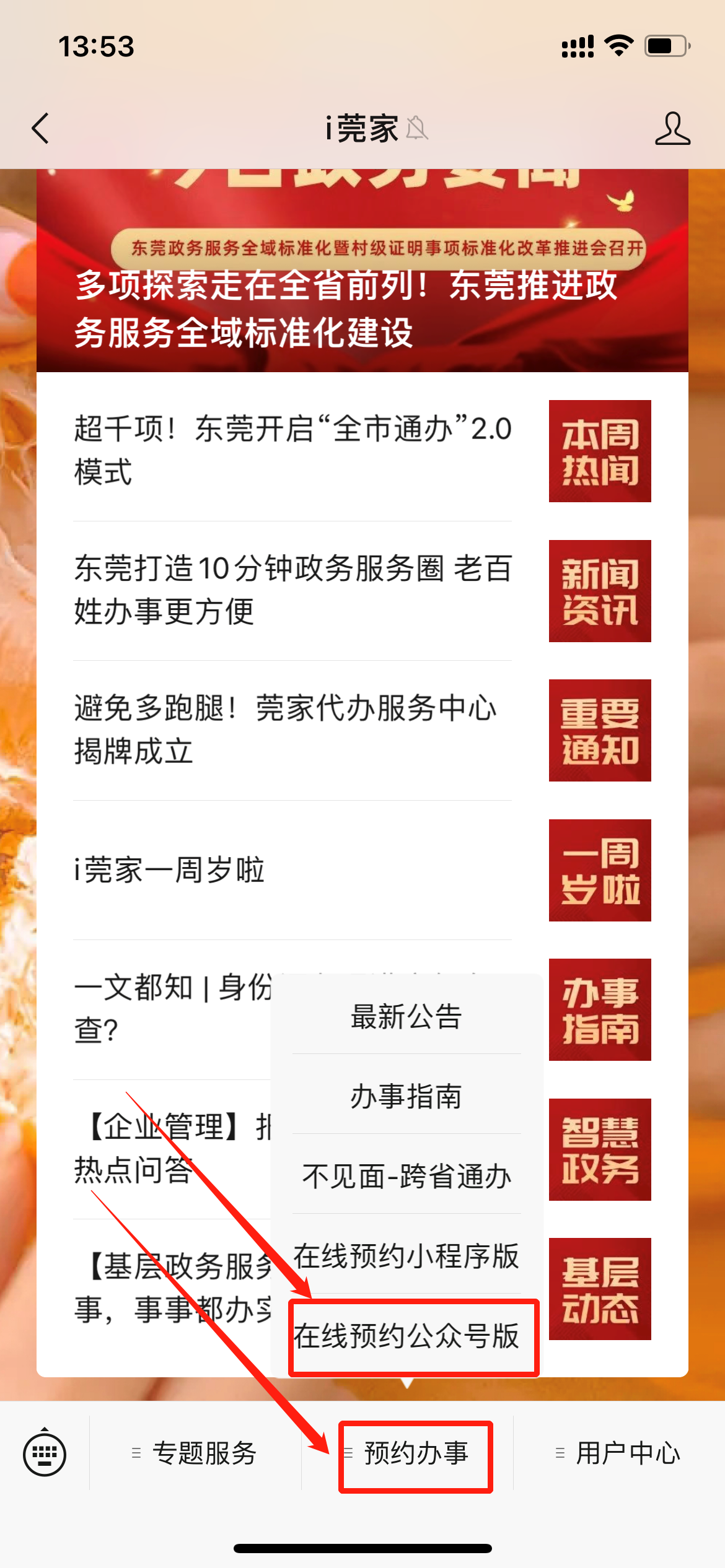Open the 一文都知 | 身份 article
725x1568 pixels.
click(x=167, y=1009)
